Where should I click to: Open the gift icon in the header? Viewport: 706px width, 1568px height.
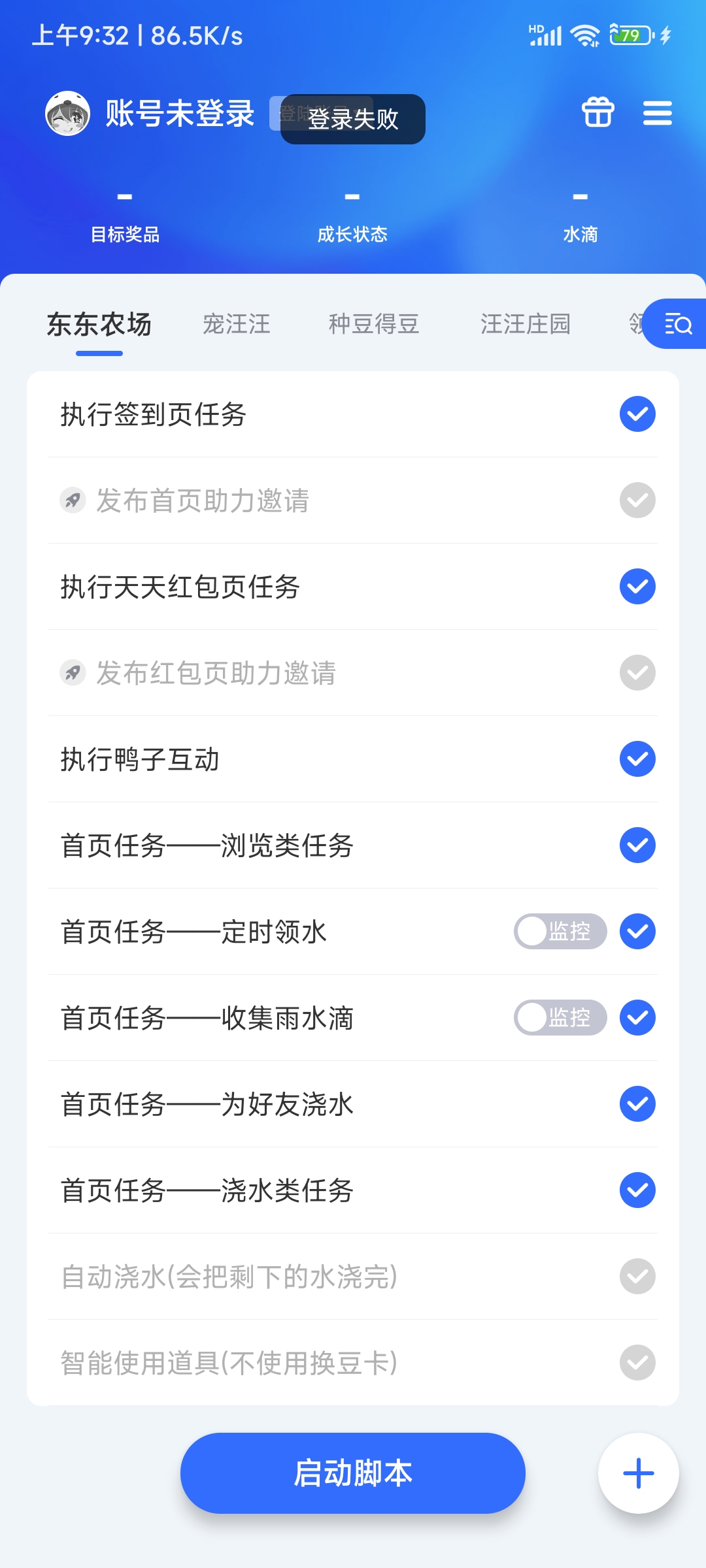[x=597, y=112]
